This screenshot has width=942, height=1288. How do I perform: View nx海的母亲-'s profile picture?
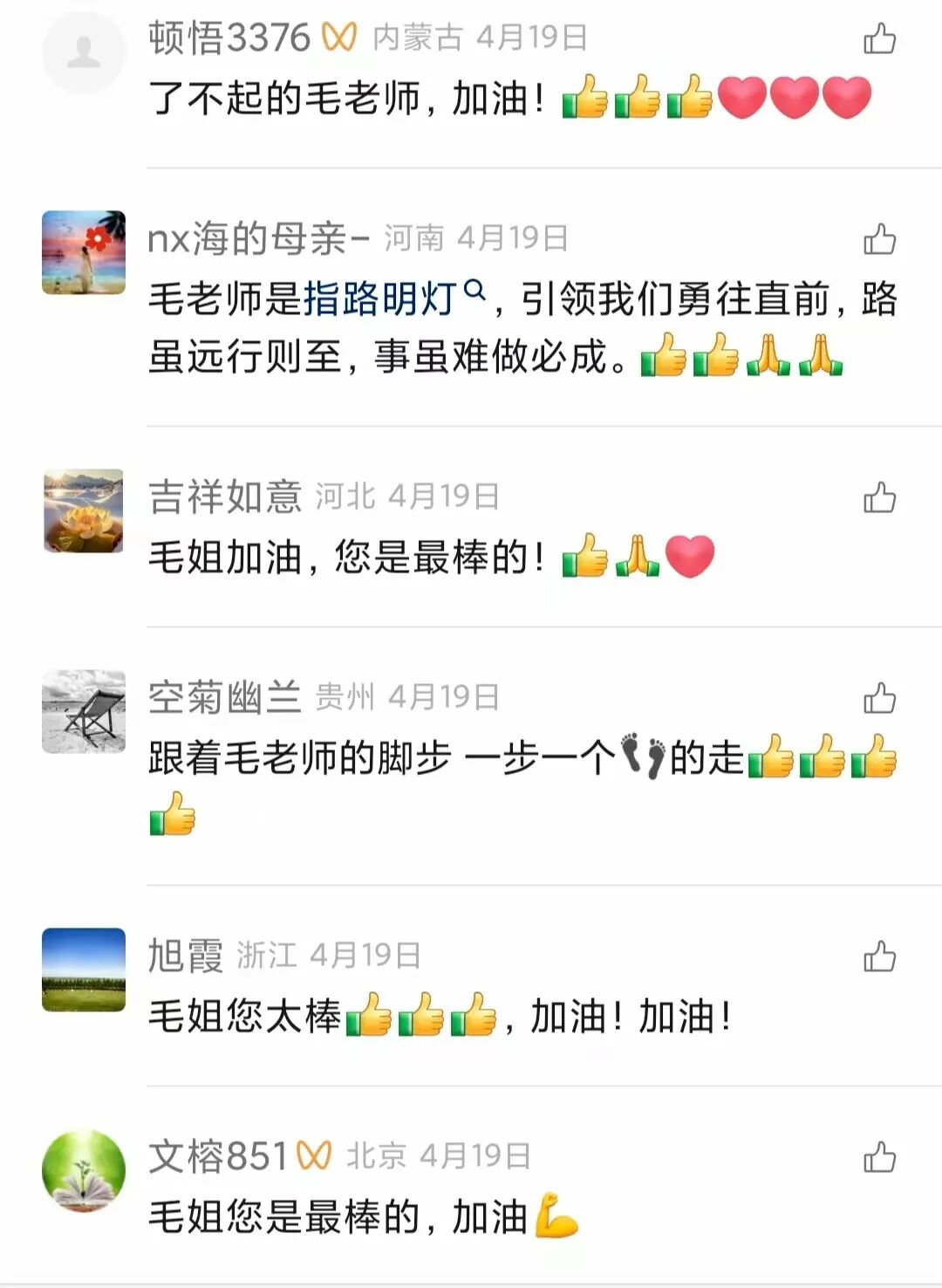(x=84, y=252)
